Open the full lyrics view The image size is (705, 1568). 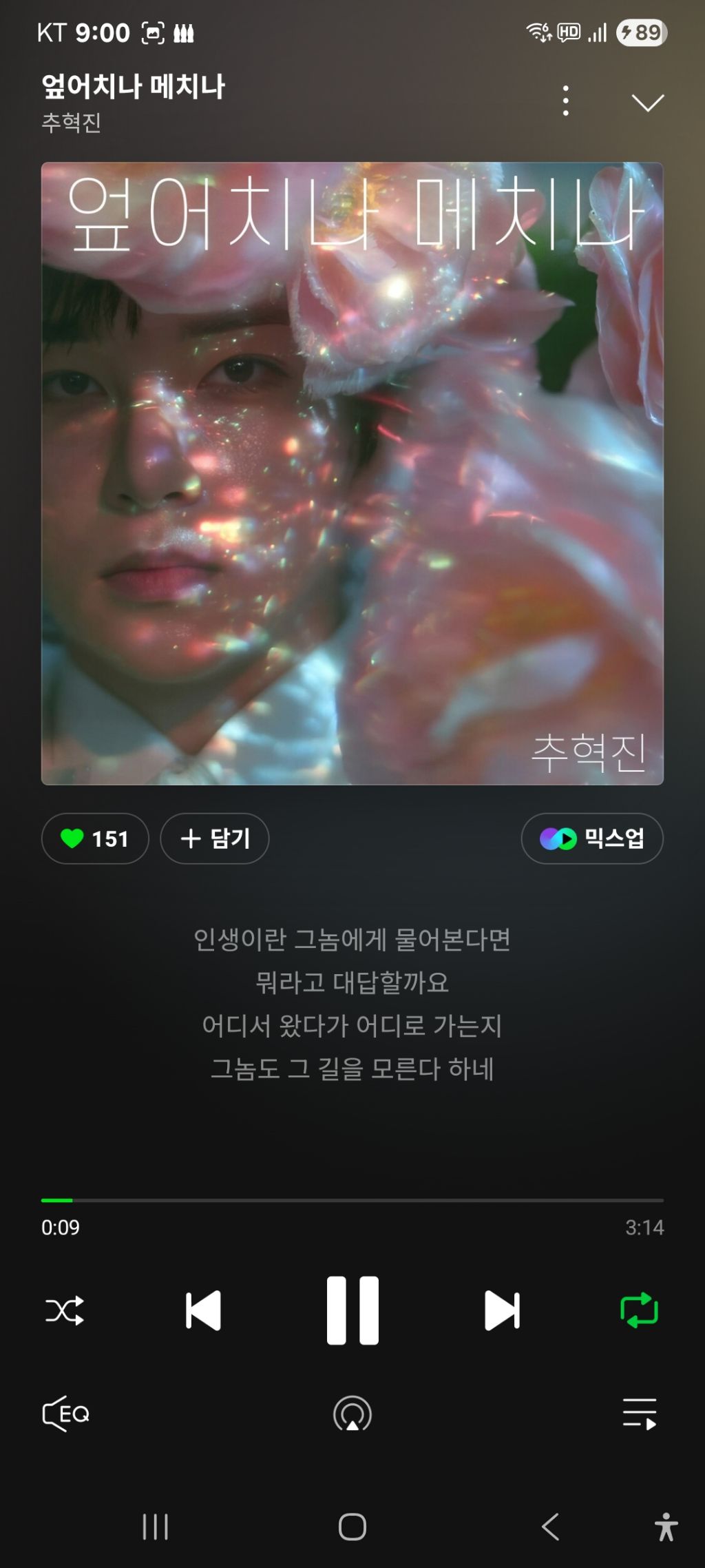click(x=352, y=1004)
